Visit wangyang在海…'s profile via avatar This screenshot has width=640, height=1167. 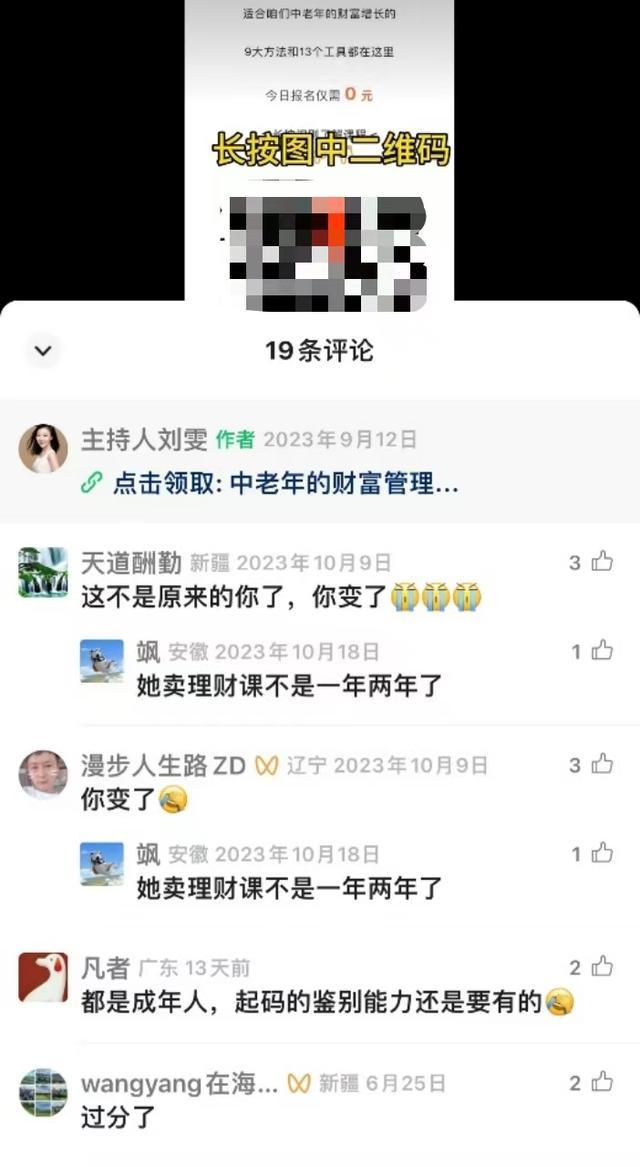click(x=43, y=1093)
